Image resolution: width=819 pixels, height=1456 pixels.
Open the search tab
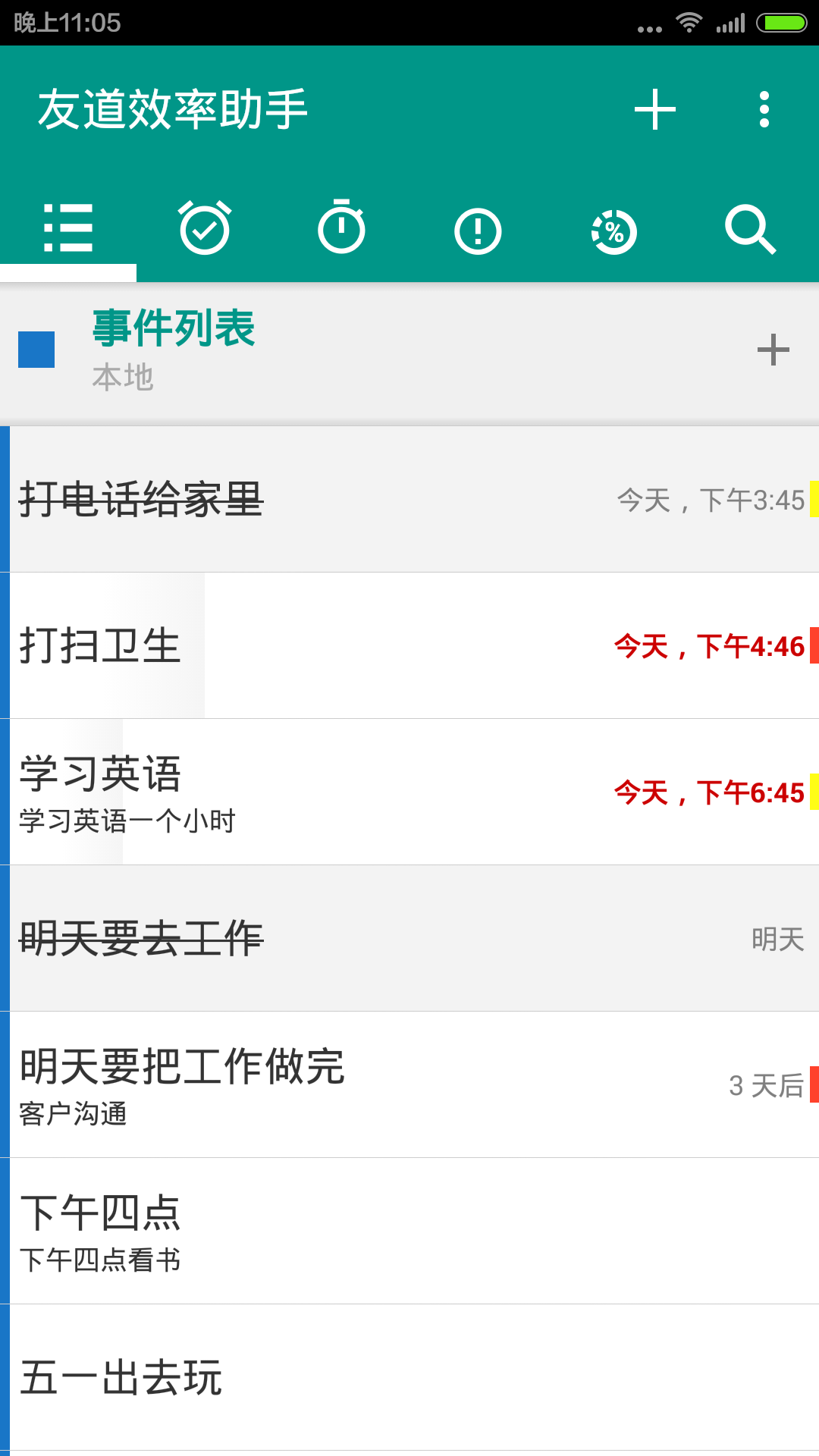point(750,228)
